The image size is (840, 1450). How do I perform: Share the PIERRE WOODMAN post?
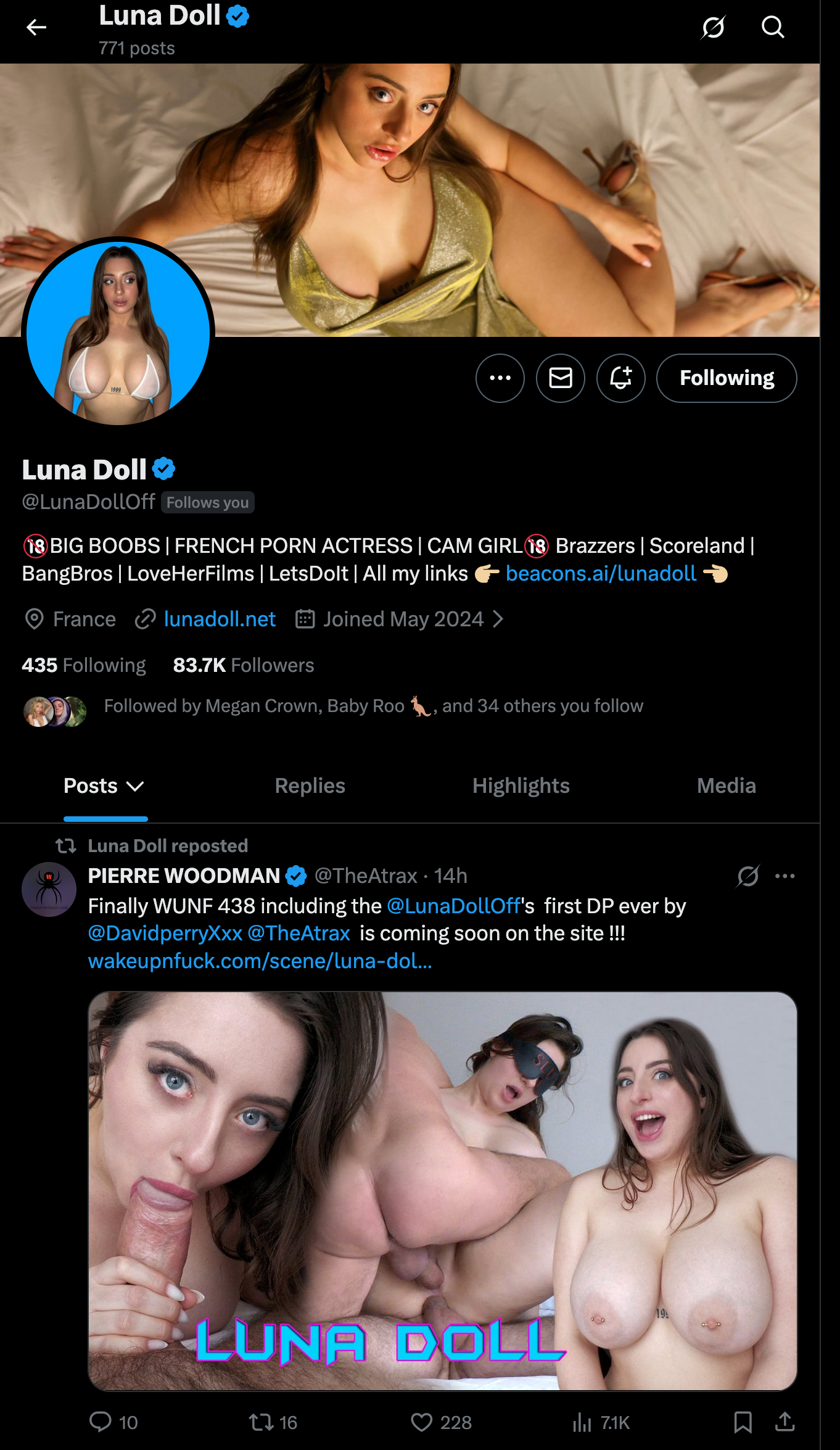coord(784,1422)
